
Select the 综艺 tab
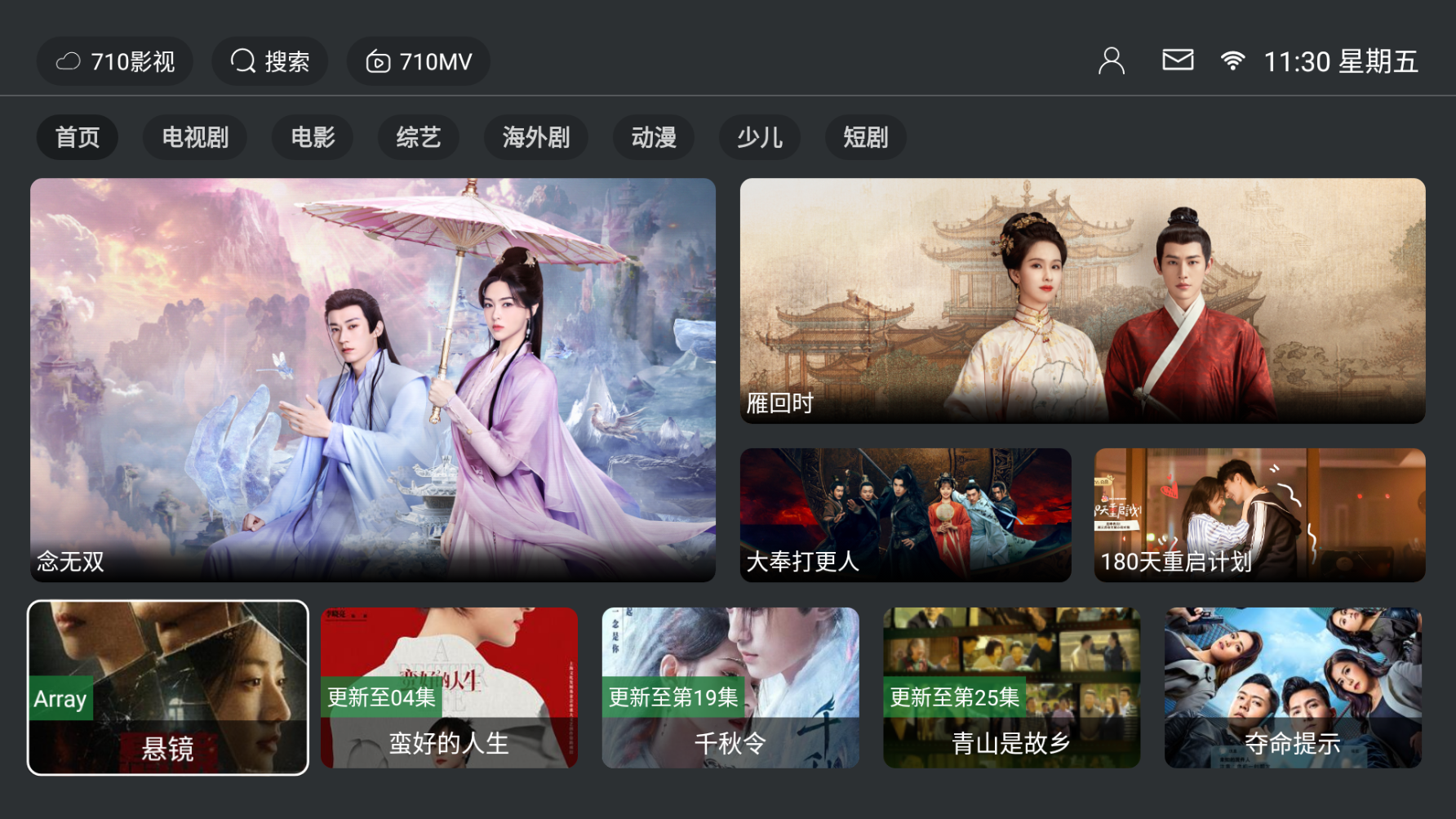[x=418, y=137]
